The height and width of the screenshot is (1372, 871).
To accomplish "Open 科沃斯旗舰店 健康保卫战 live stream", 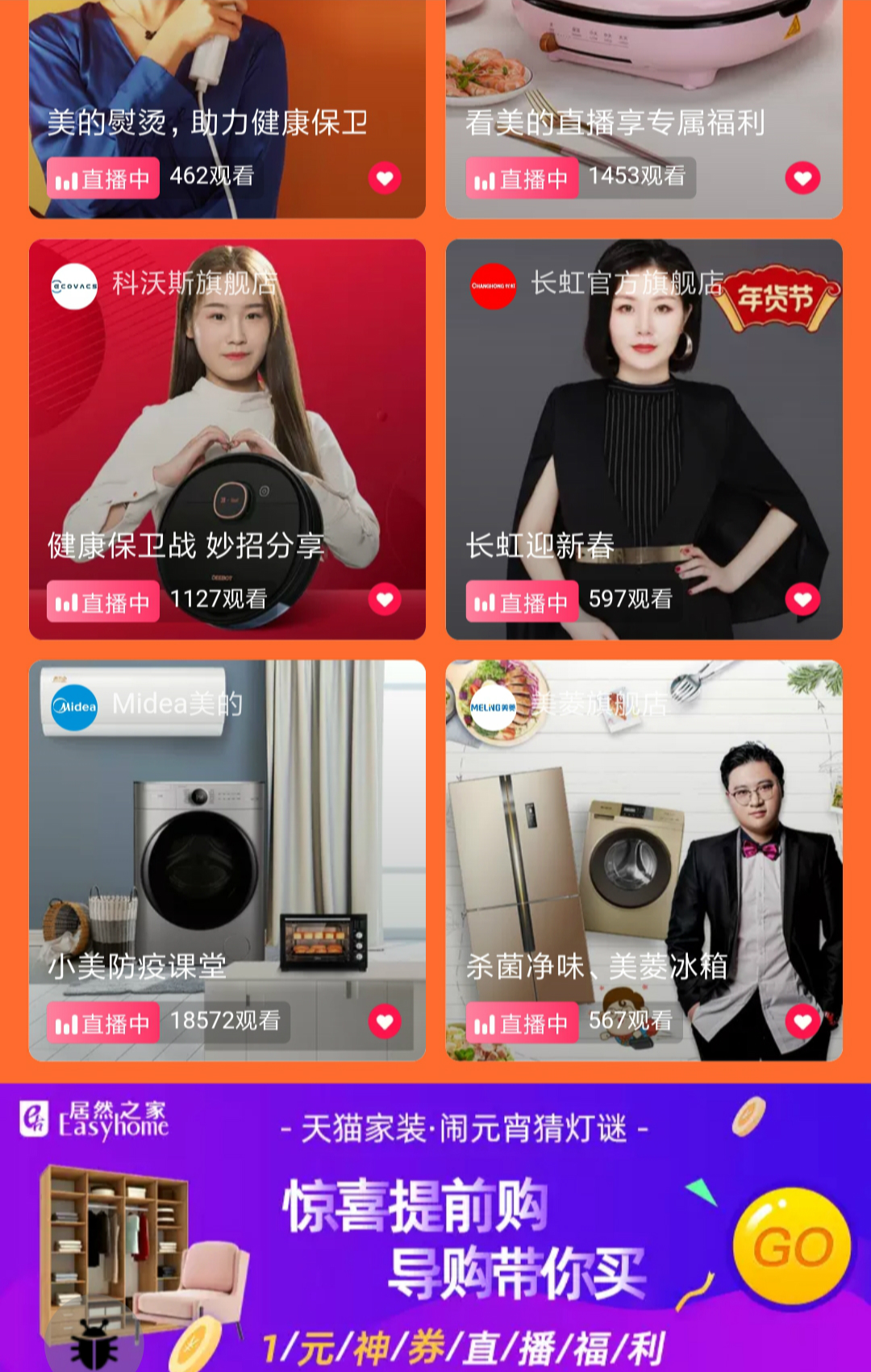I will click(x=227, y=419).
